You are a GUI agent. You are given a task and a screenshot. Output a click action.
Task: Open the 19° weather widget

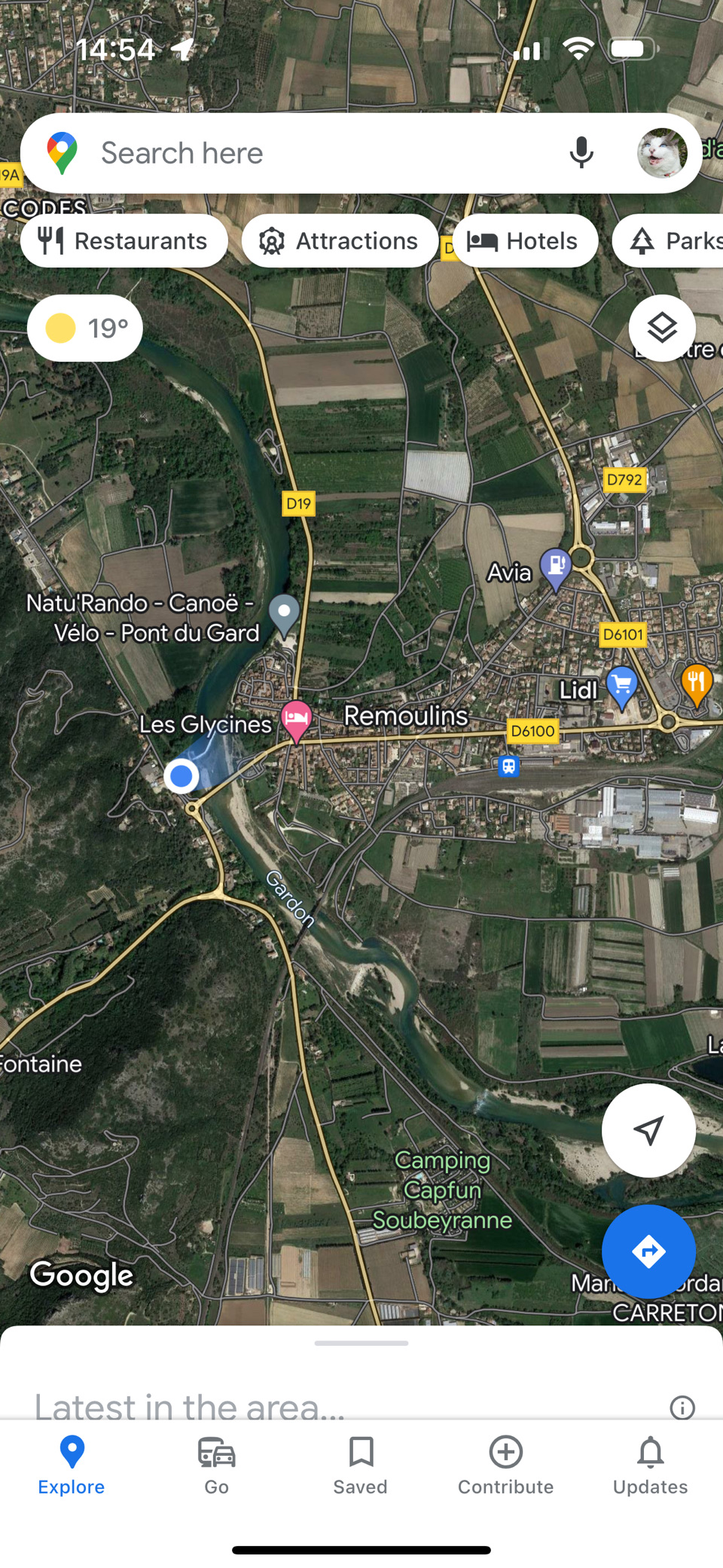[85, 329]
